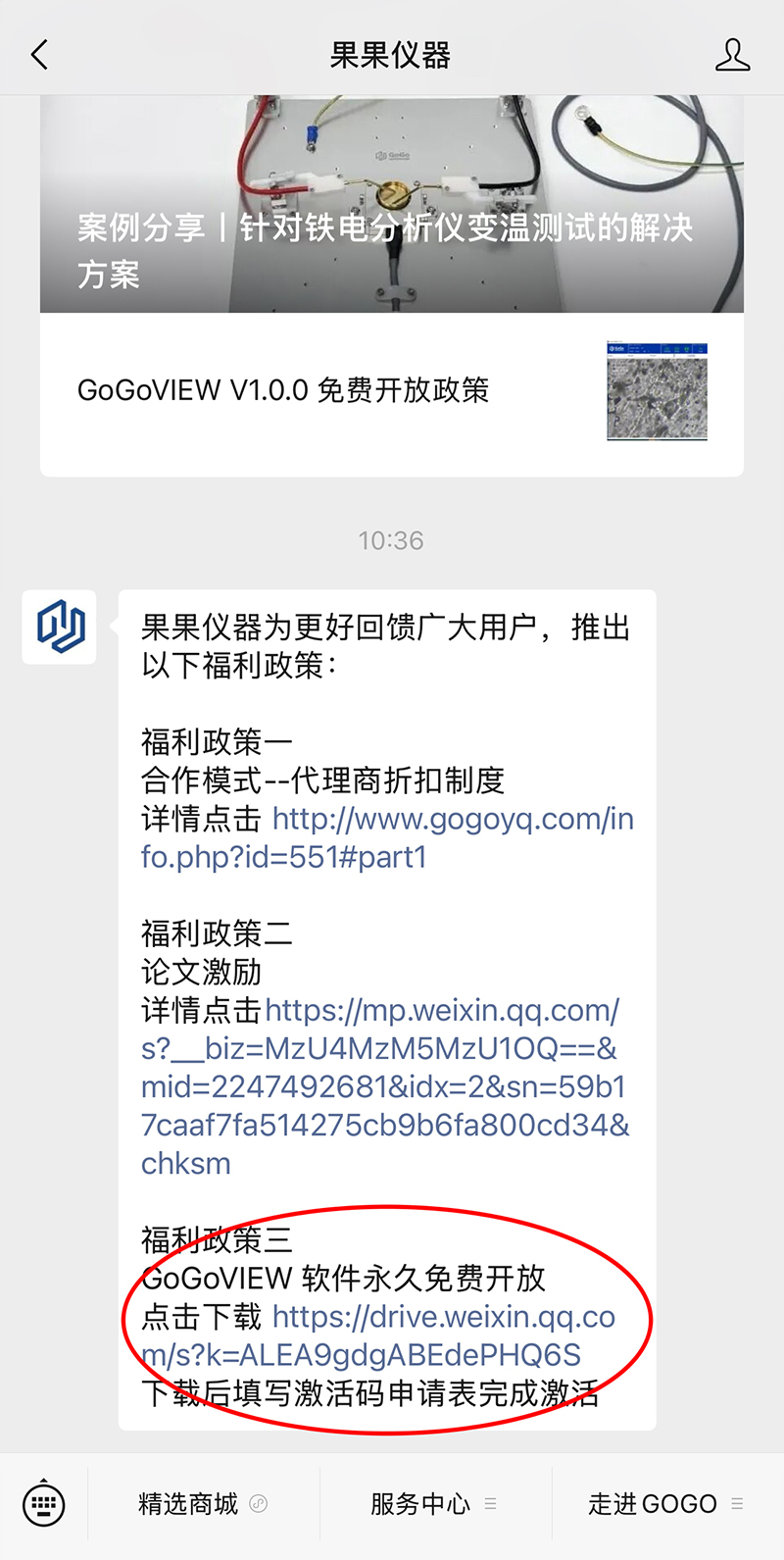Expand the 走进GOGO menu

[x=665, y=1504]
